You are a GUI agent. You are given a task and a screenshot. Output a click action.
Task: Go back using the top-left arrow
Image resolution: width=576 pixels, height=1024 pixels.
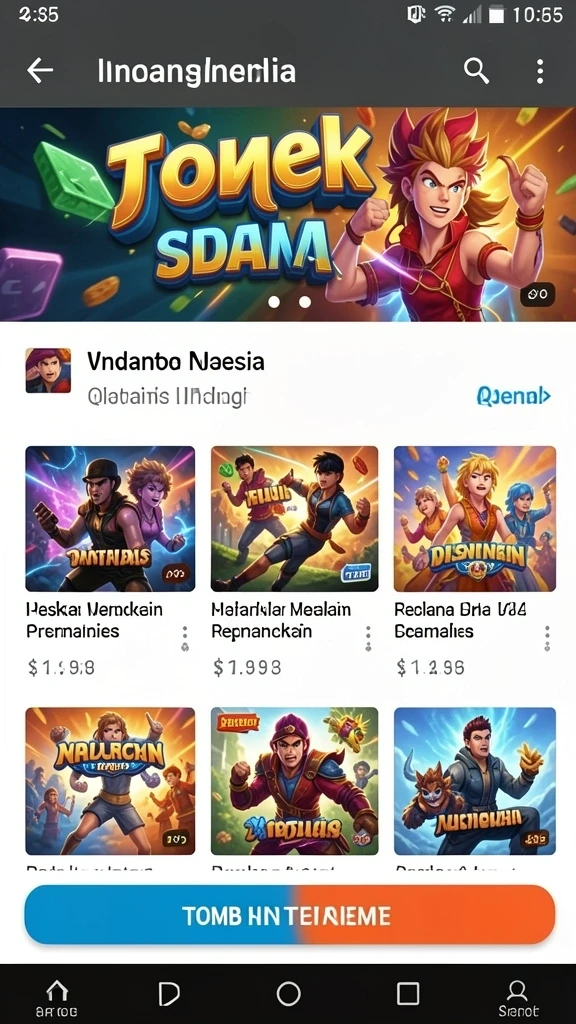(40, 71)
